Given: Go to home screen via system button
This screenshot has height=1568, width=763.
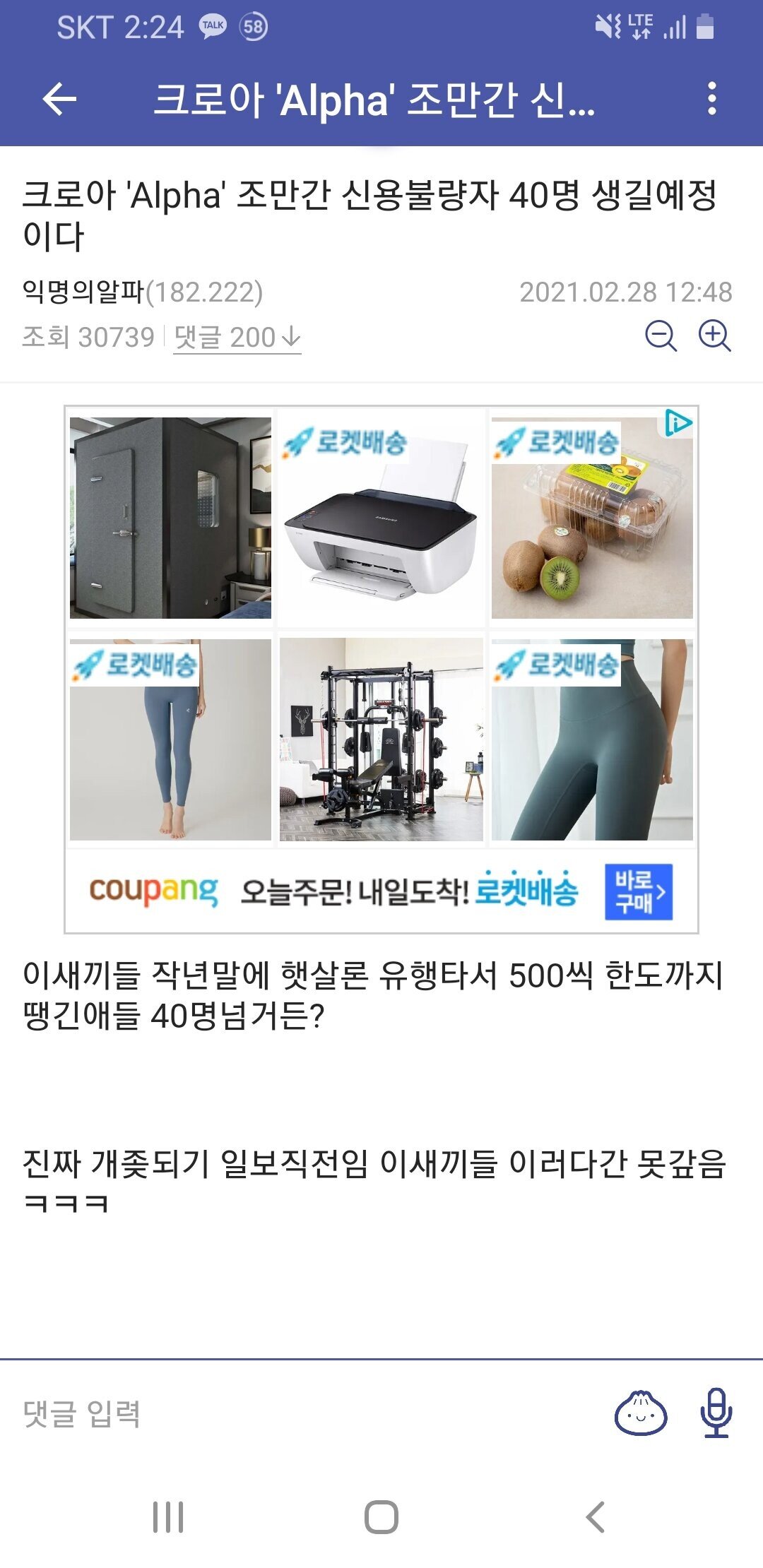Looking at the screenshot, I should click(381, 1516).
